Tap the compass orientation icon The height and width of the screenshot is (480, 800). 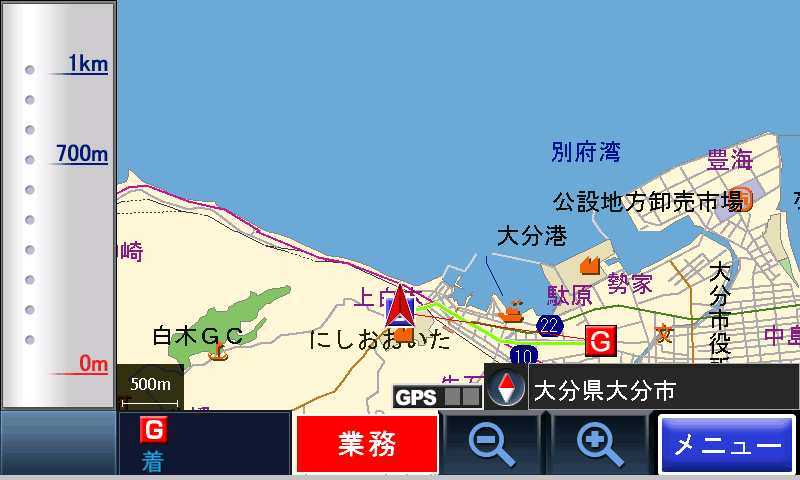click(506, 388)
